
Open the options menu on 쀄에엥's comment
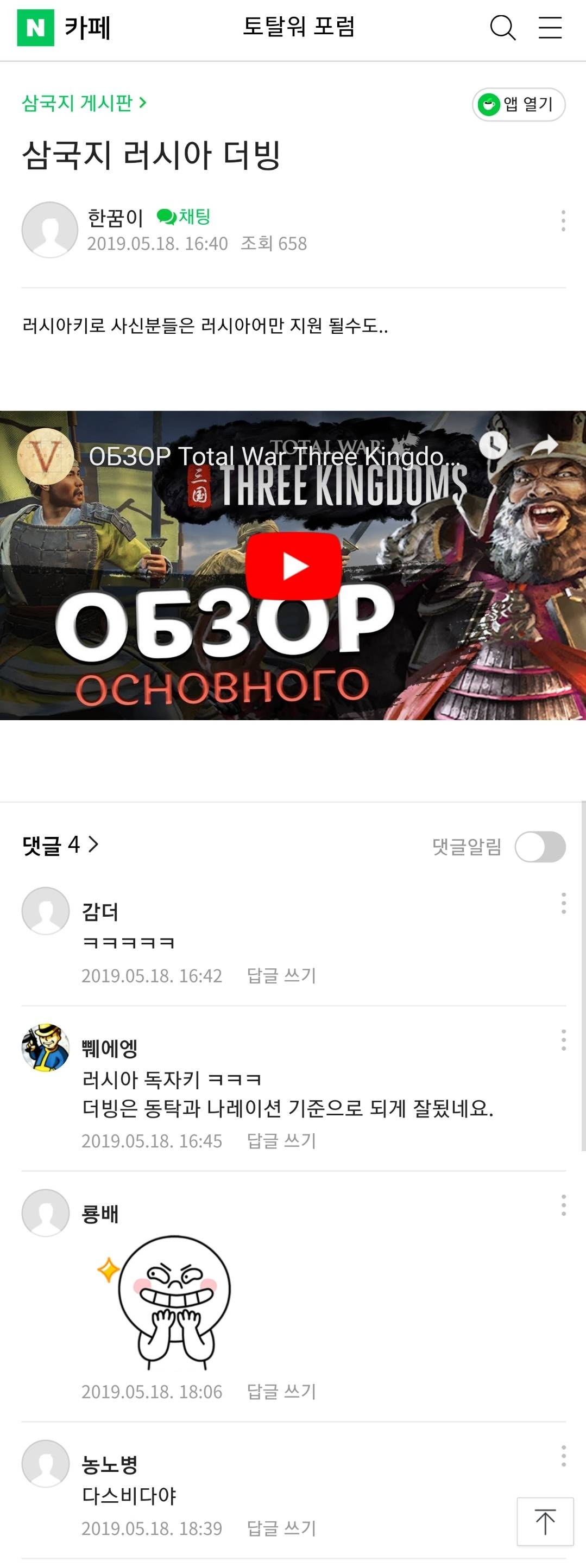(x=563, y=1040)
